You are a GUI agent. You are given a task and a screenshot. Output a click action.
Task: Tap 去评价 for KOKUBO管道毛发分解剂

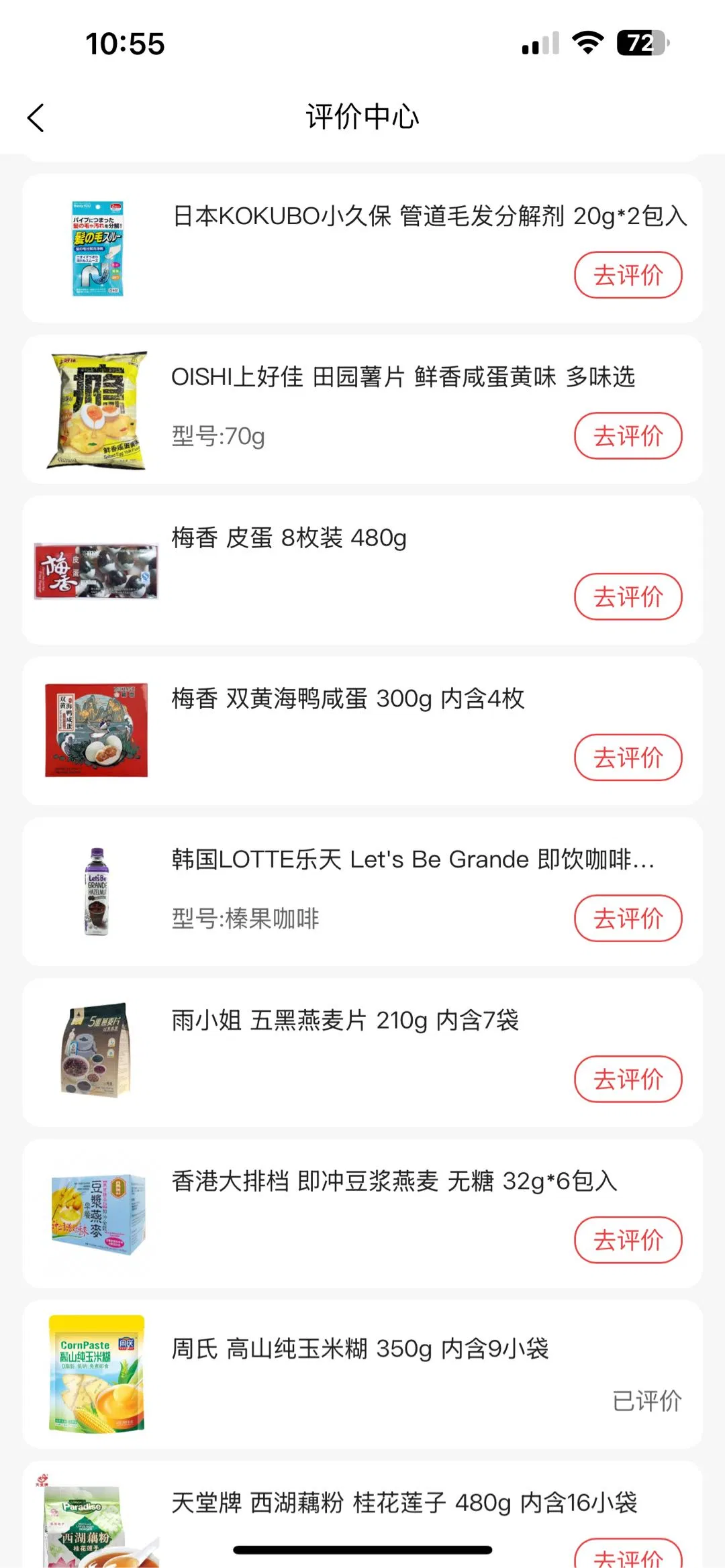pos(628,275)
